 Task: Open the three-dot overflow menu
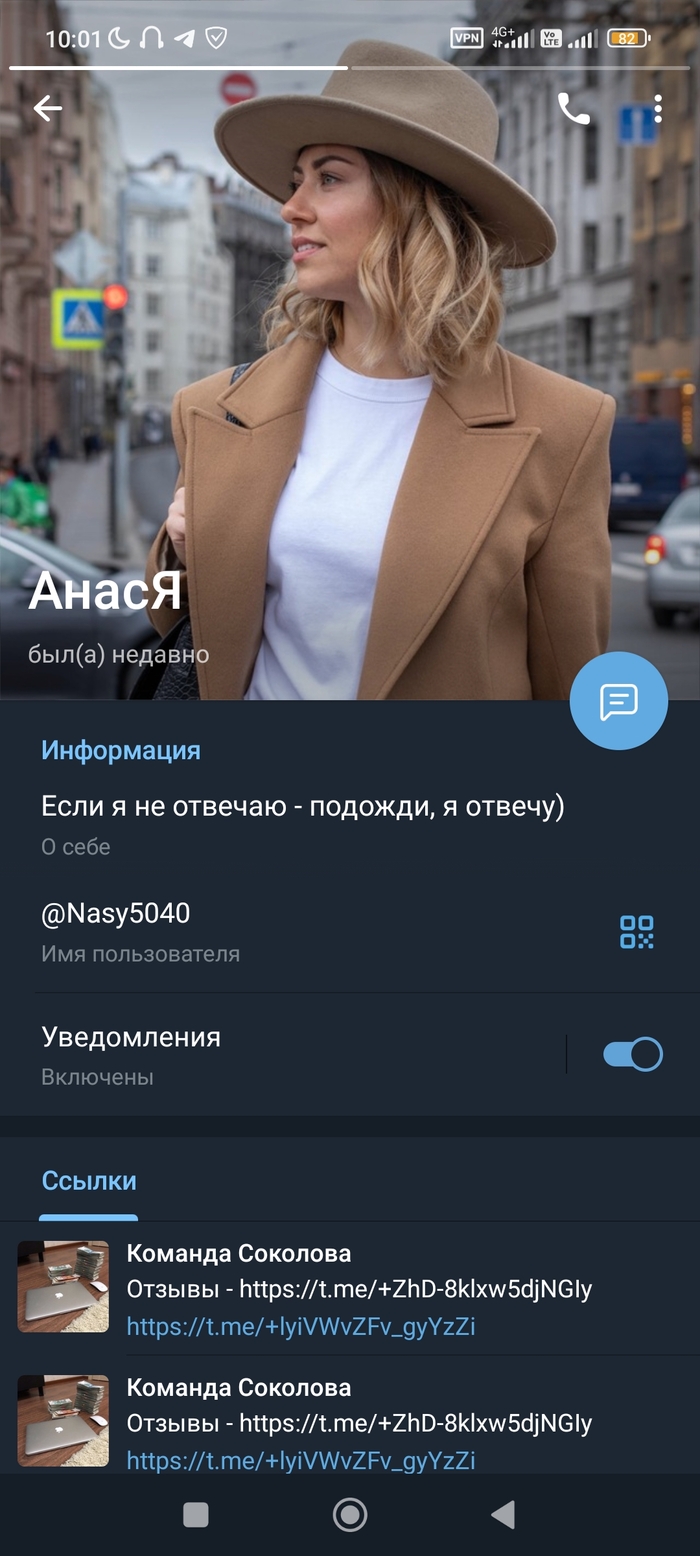657,109
